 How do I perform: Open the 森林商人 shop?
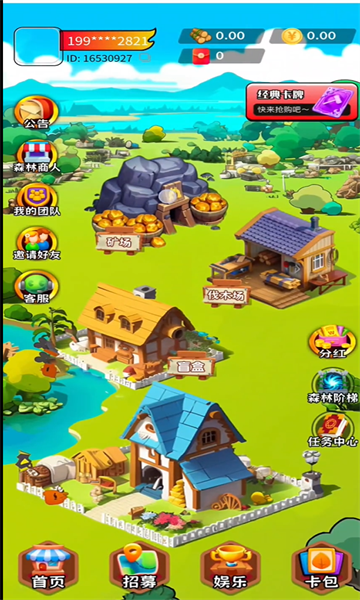[x=37, y=157]
